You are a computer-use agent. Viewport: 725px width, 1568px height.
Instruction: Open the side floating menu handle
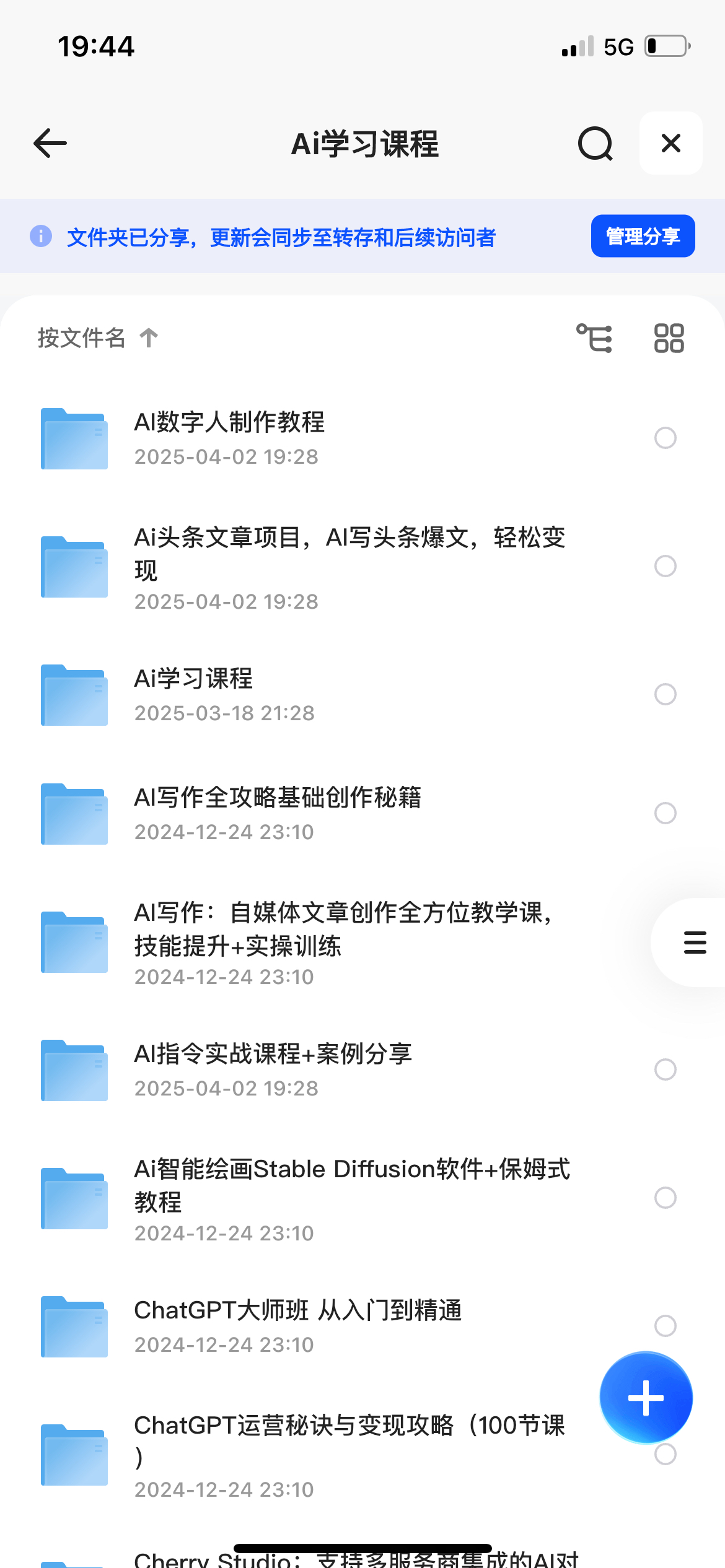tap(695, 942)
